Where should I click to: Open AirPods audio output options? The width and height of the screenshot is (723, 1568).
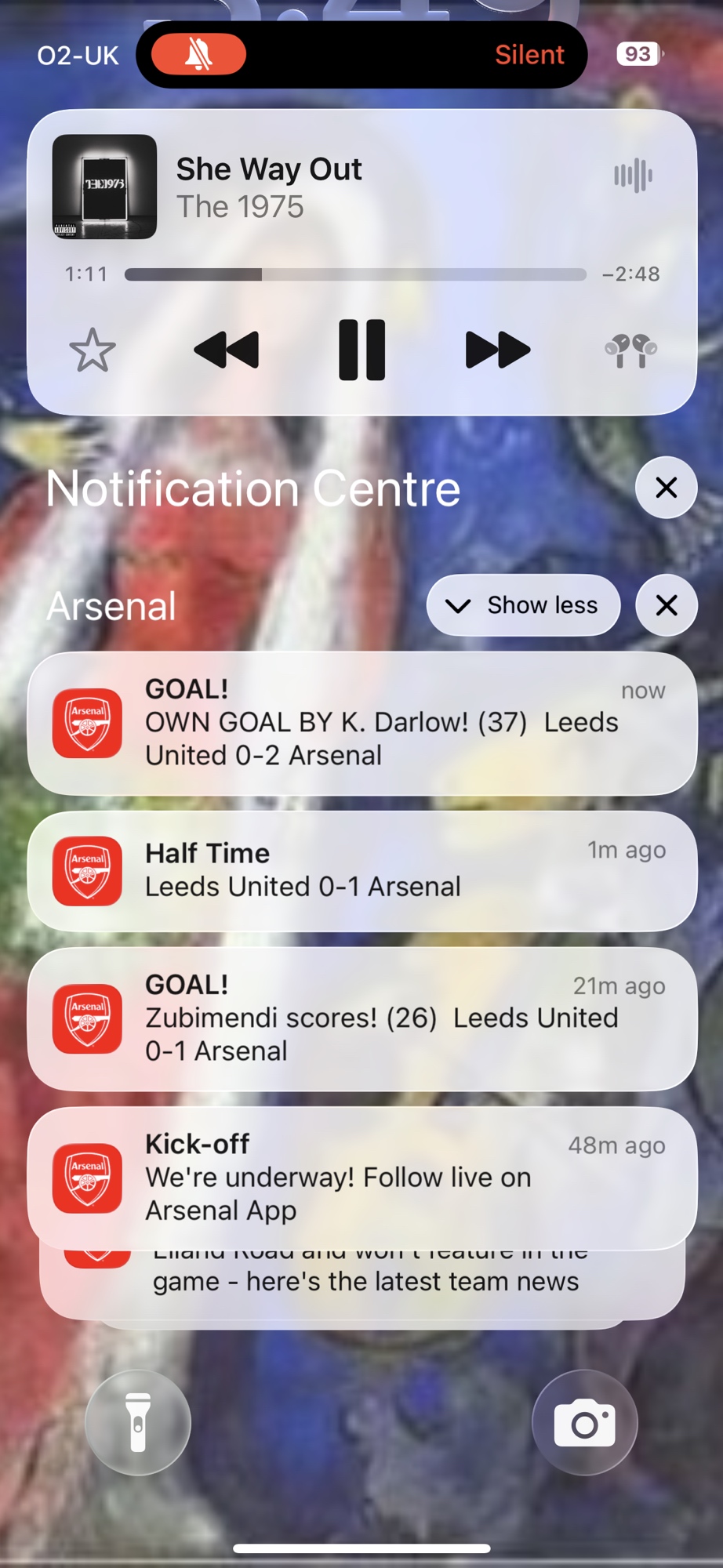(x=630, y=350)
